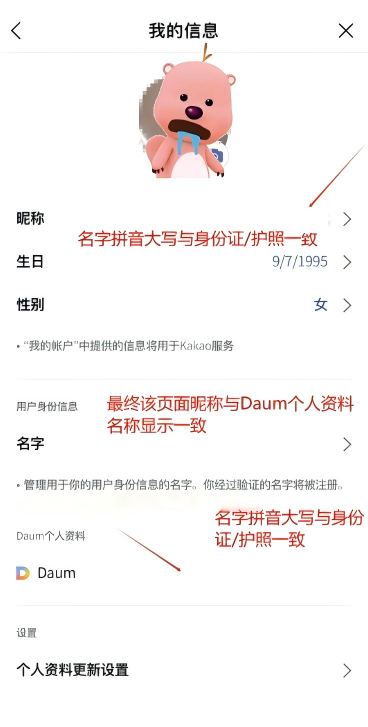Change profile photo via camera icon
The height and width of the screenshot is (727, 368).
pos(217,156)
